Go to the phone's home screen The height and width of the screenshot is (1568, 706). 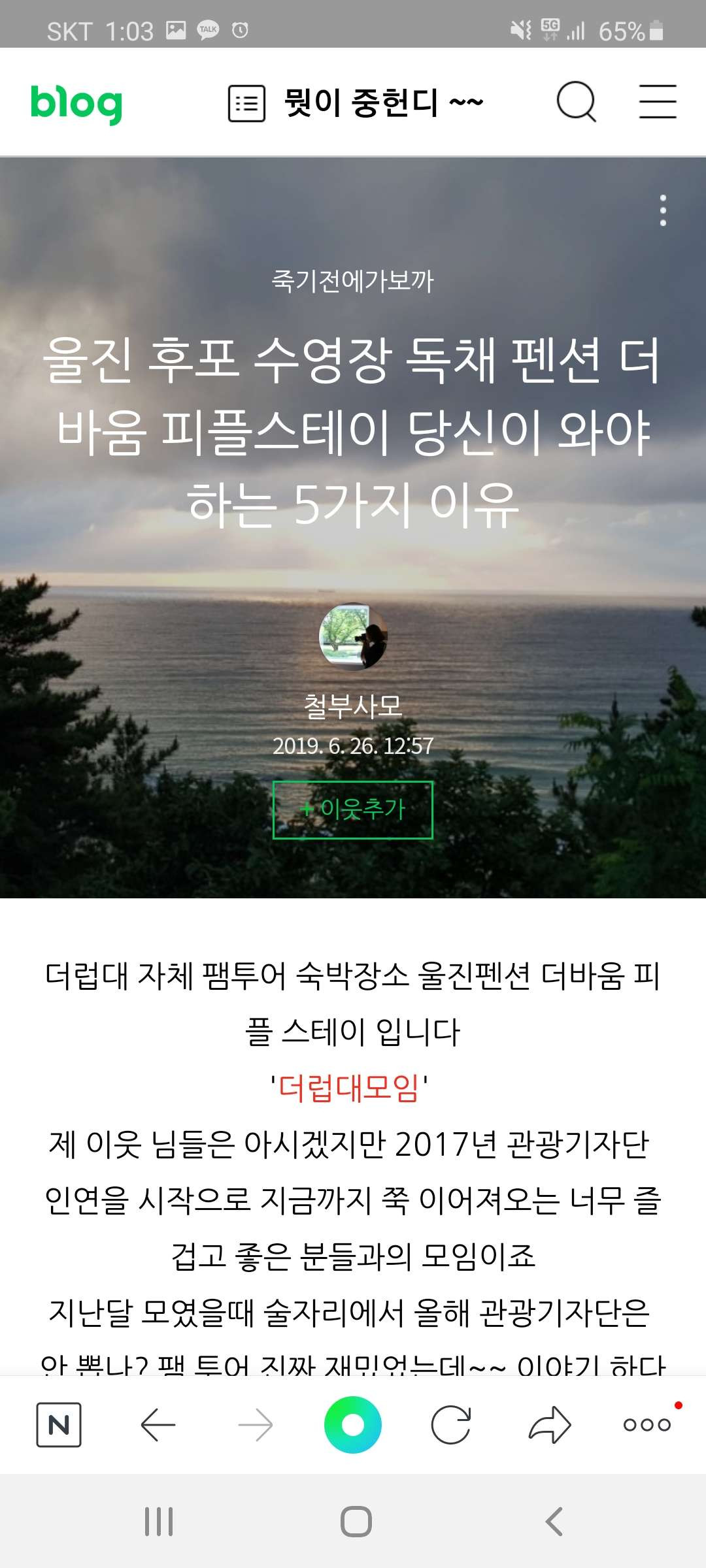click(x=356, y=1522)
